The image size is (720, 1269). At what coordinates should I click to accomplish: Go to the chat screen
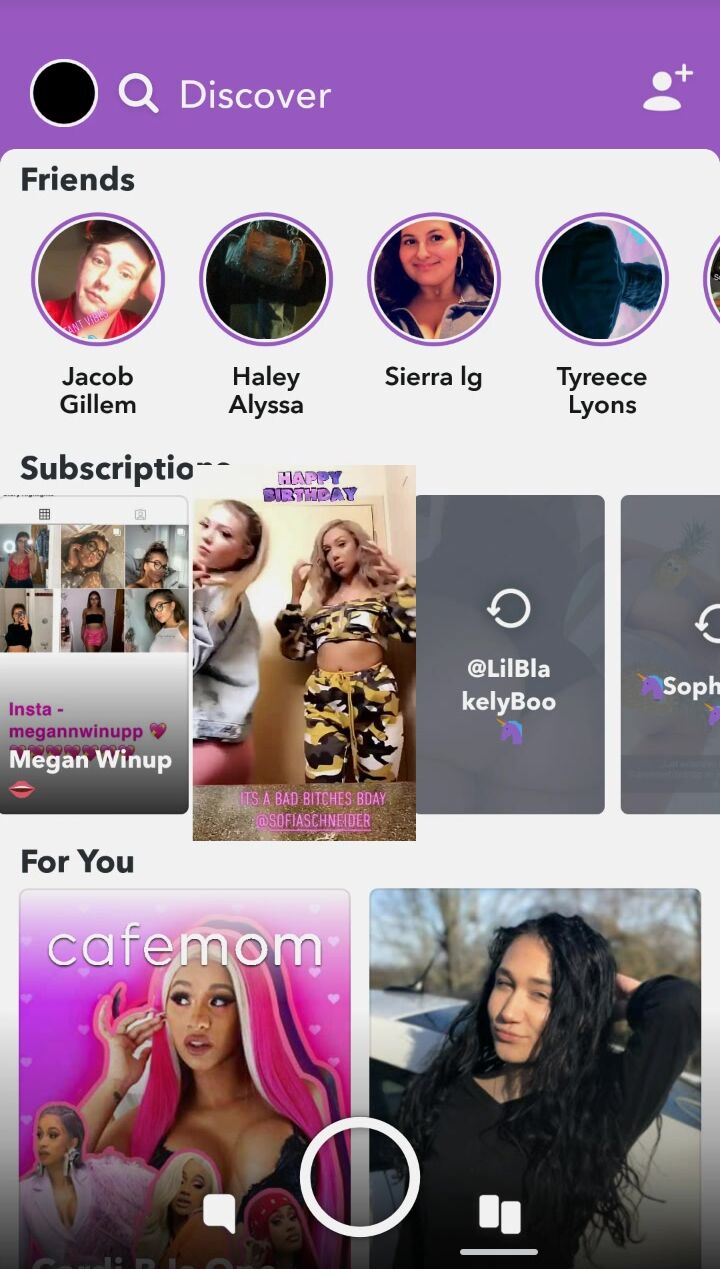[219, 1213]
